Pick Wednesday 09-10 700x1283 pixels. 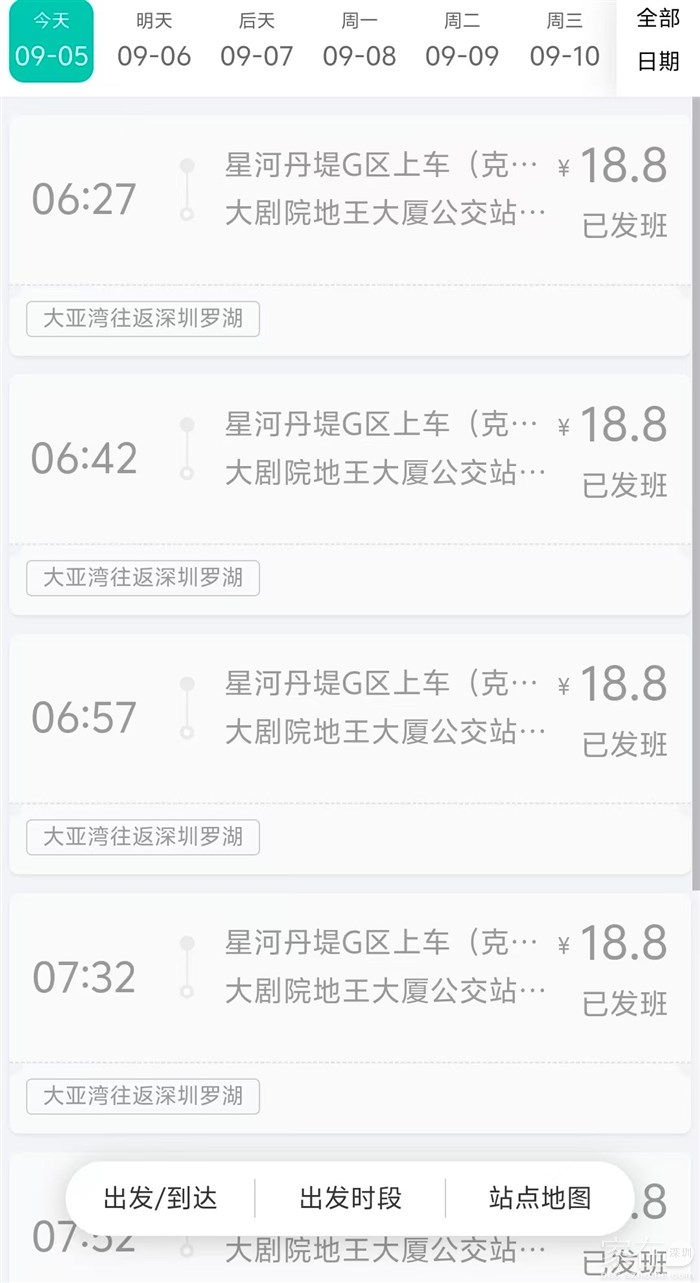(x=565, y=41)
